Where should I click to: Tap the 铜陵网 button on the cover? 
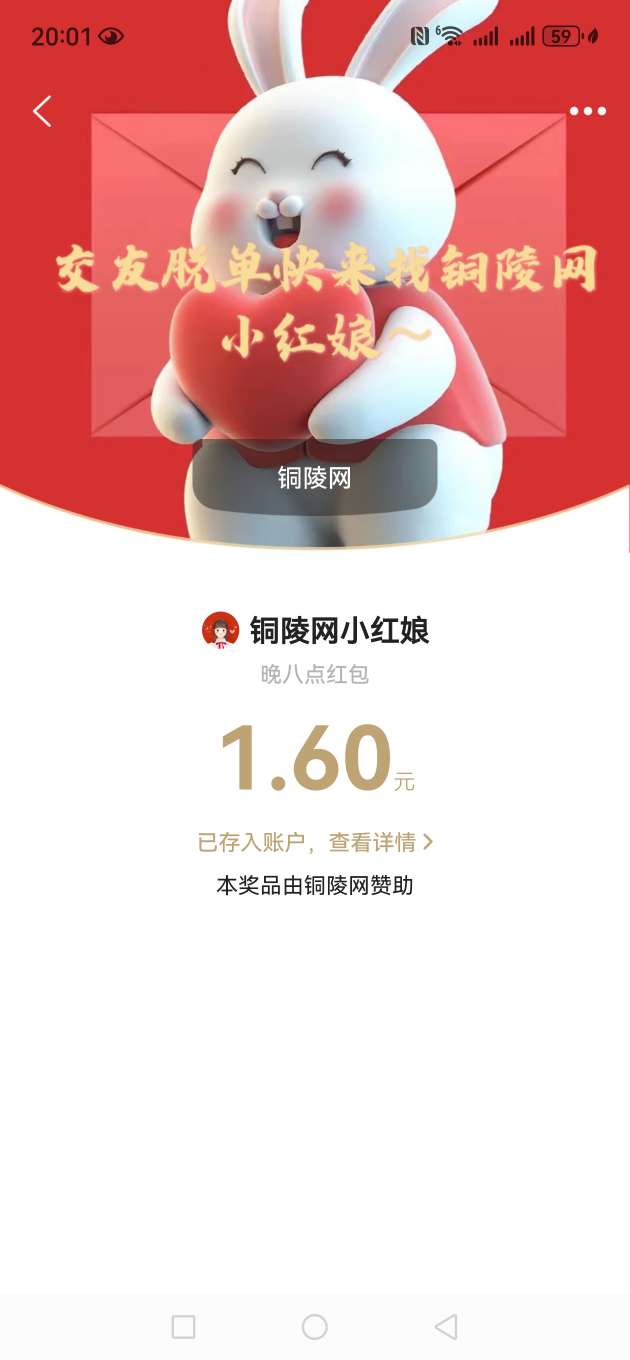tap(315, 477)
